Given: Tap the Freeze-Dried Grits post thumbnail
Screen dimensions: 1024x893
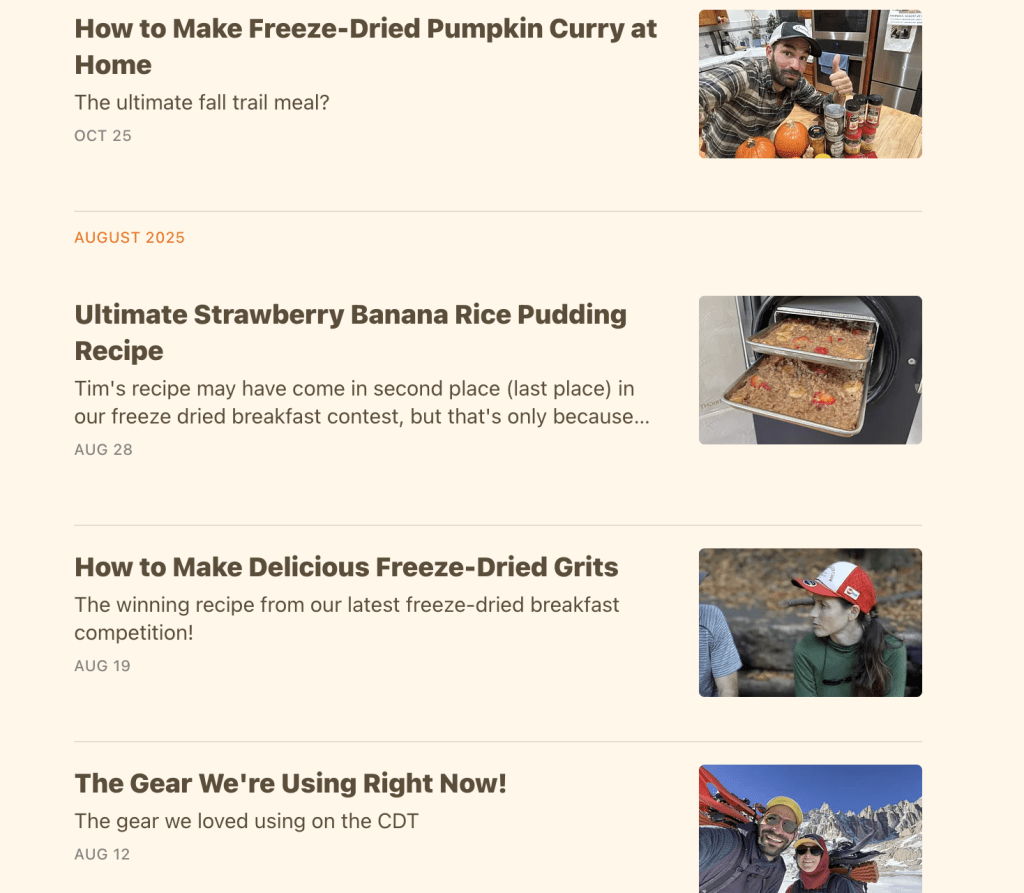Looking at the screenshot, I should [810, 622].
